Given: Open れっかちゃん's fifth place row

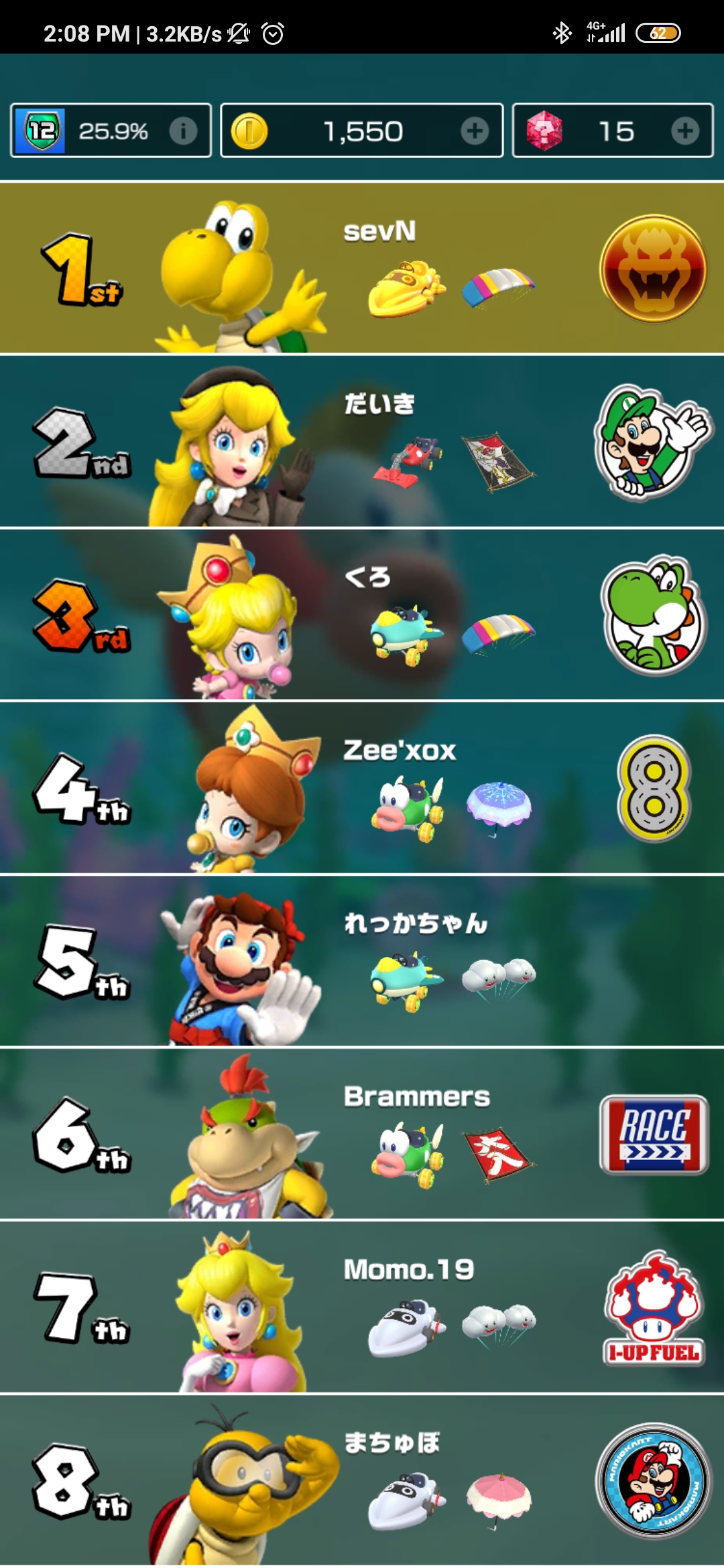Looking at the screenshot, I should [x=362, y=961].
